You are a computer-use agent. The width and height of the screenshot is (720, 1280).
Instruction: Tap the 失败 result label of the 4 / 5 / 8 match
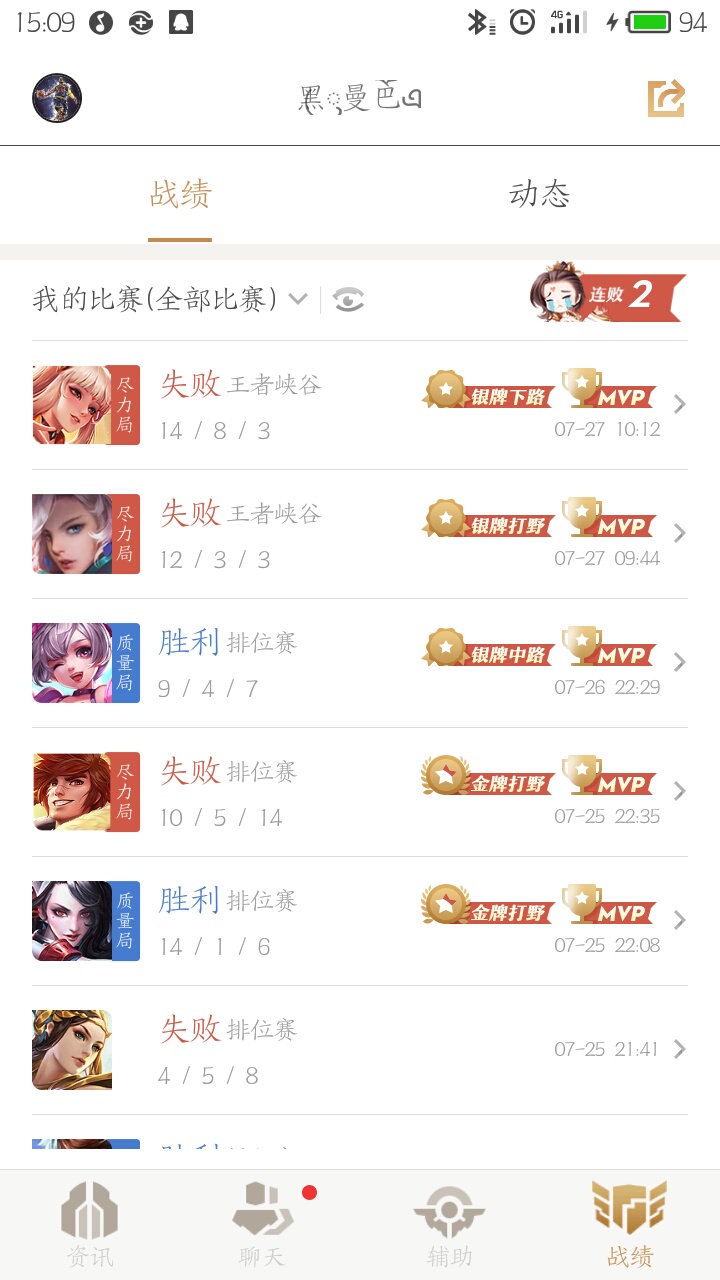pyautogui.click(x=190, y=1029)
